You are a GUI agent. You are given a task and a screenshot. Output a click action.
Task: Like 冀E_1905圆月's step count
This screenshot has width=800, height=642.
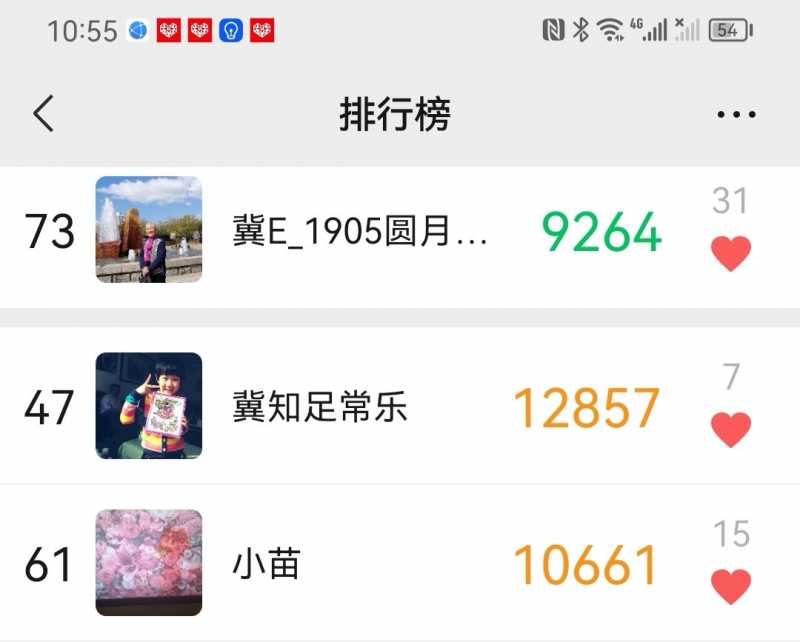click(731, 254)
